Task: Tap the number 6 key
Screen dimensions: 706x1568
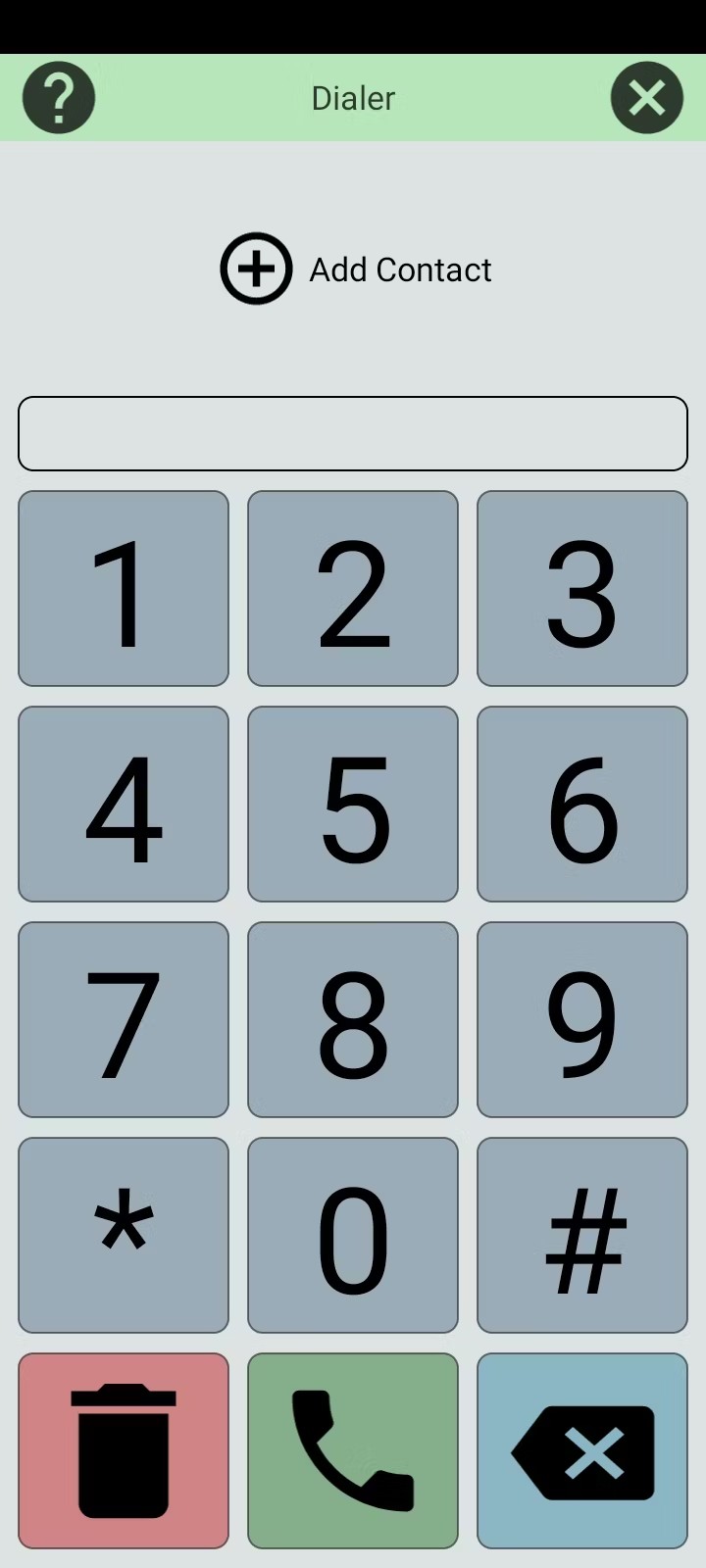Action: tap(582, 804)
